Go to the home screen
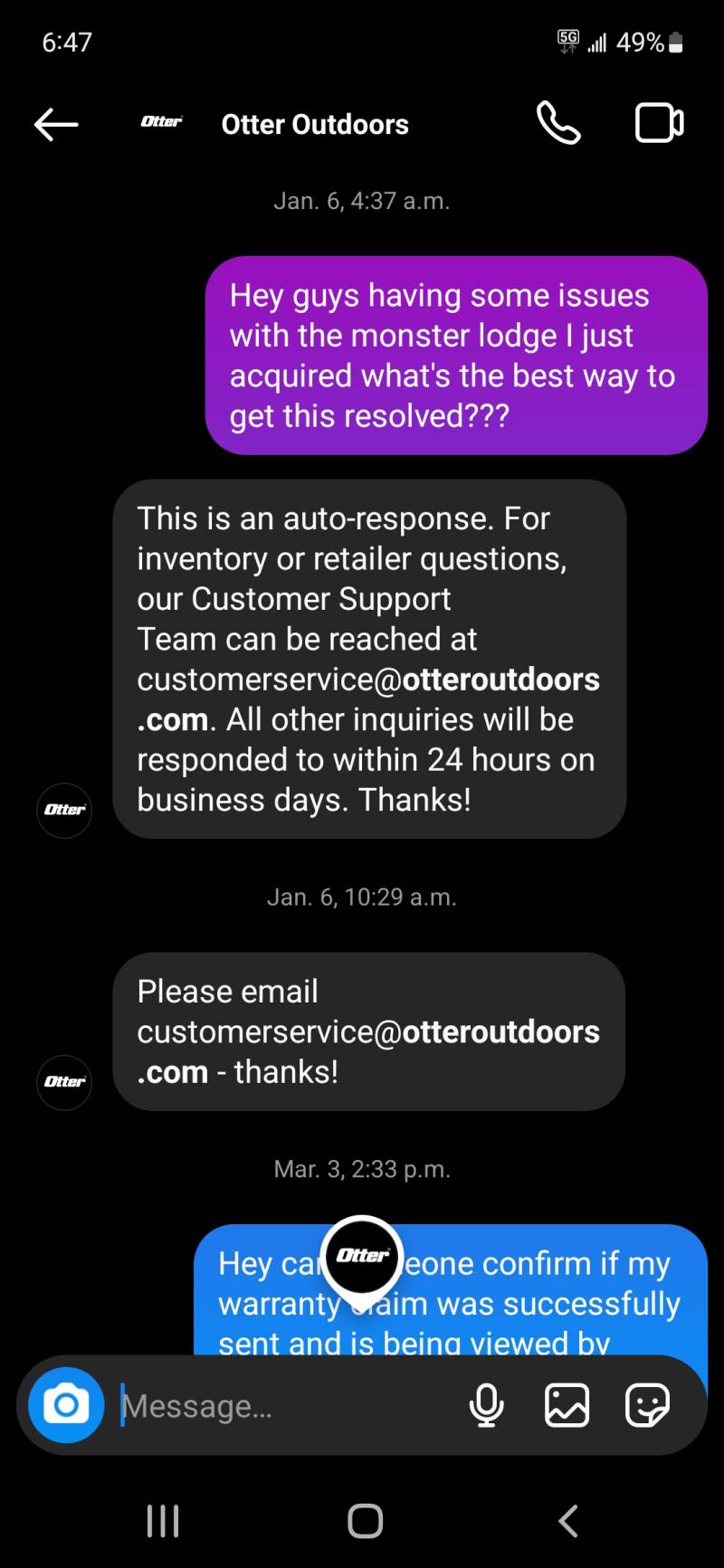This screenshot has width=724, height=1568. point(365,1521)
